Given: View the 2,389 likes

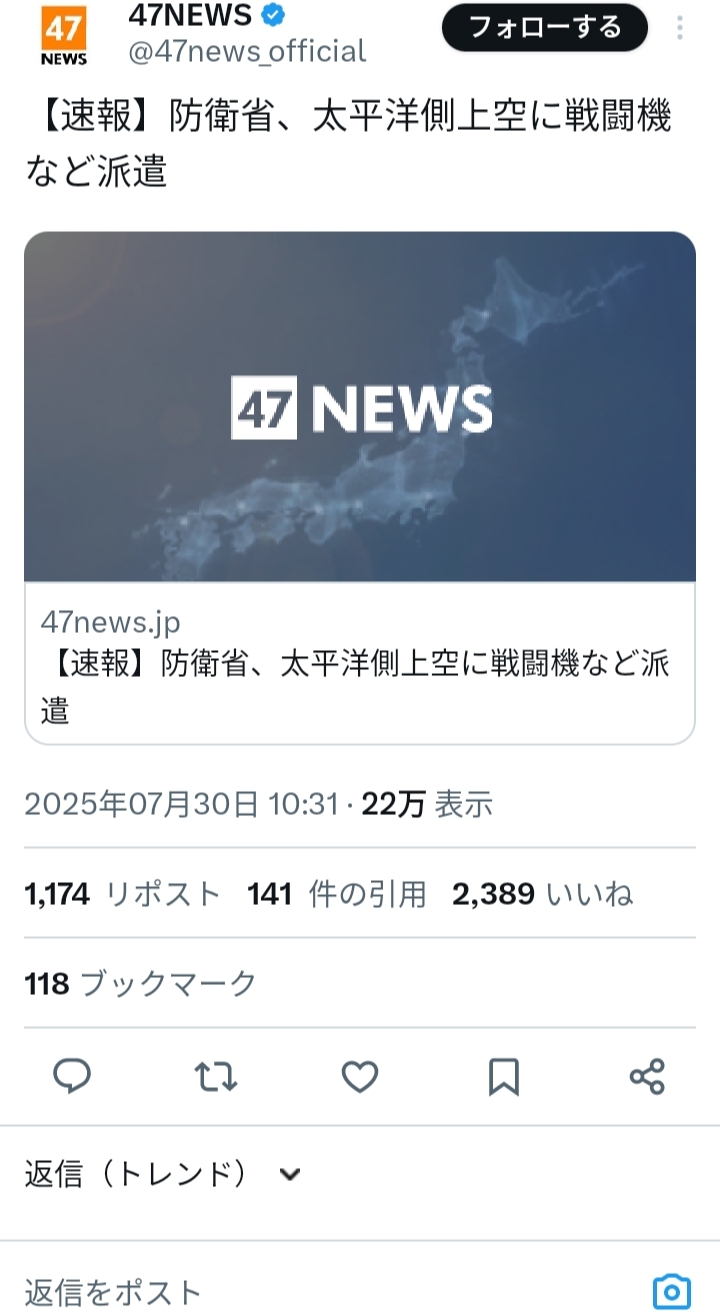Looking at the screenshot, I should [543, 893].
